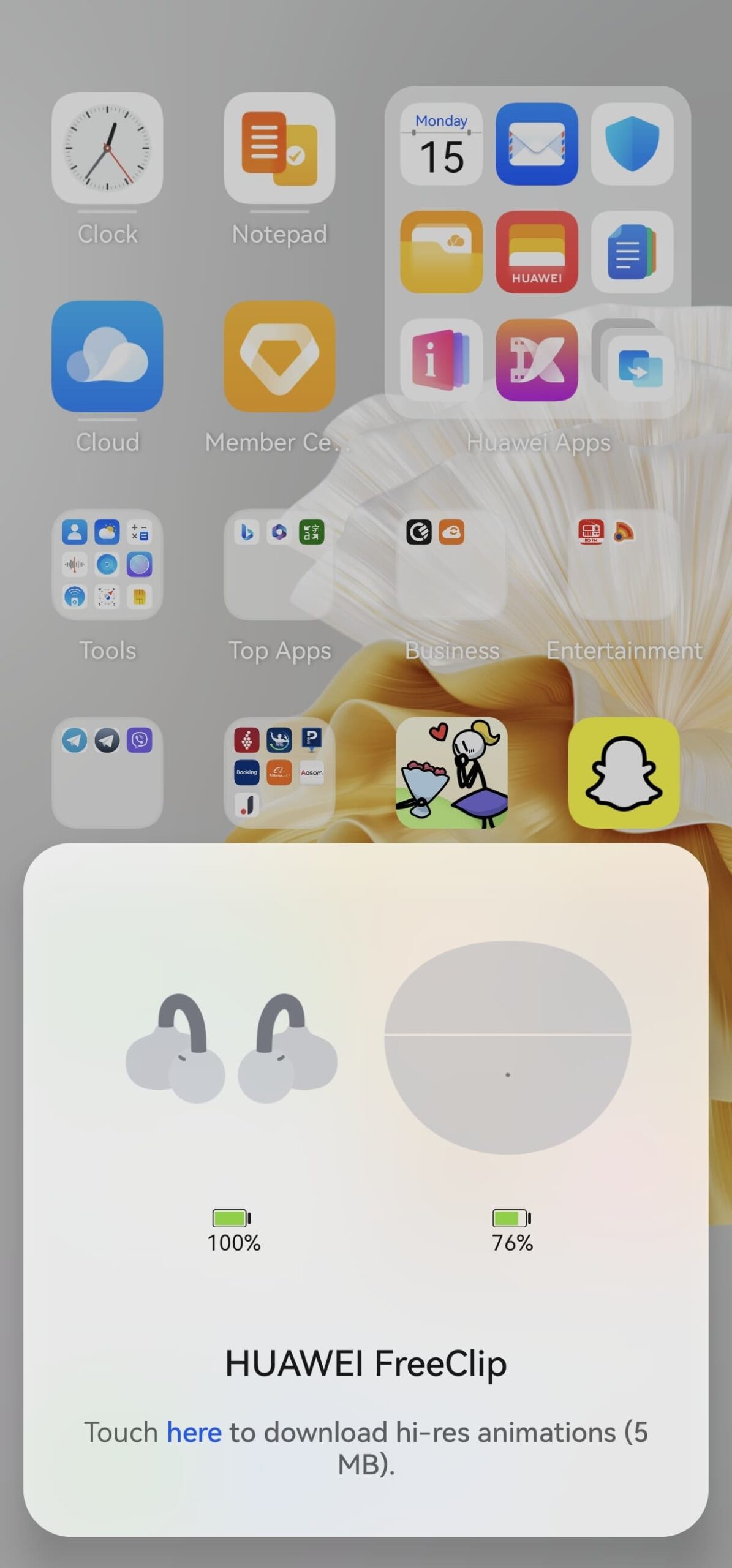
Task: Tap the 'here' link to download animations
Action: pyautogui.click(x=194, y=1433)
